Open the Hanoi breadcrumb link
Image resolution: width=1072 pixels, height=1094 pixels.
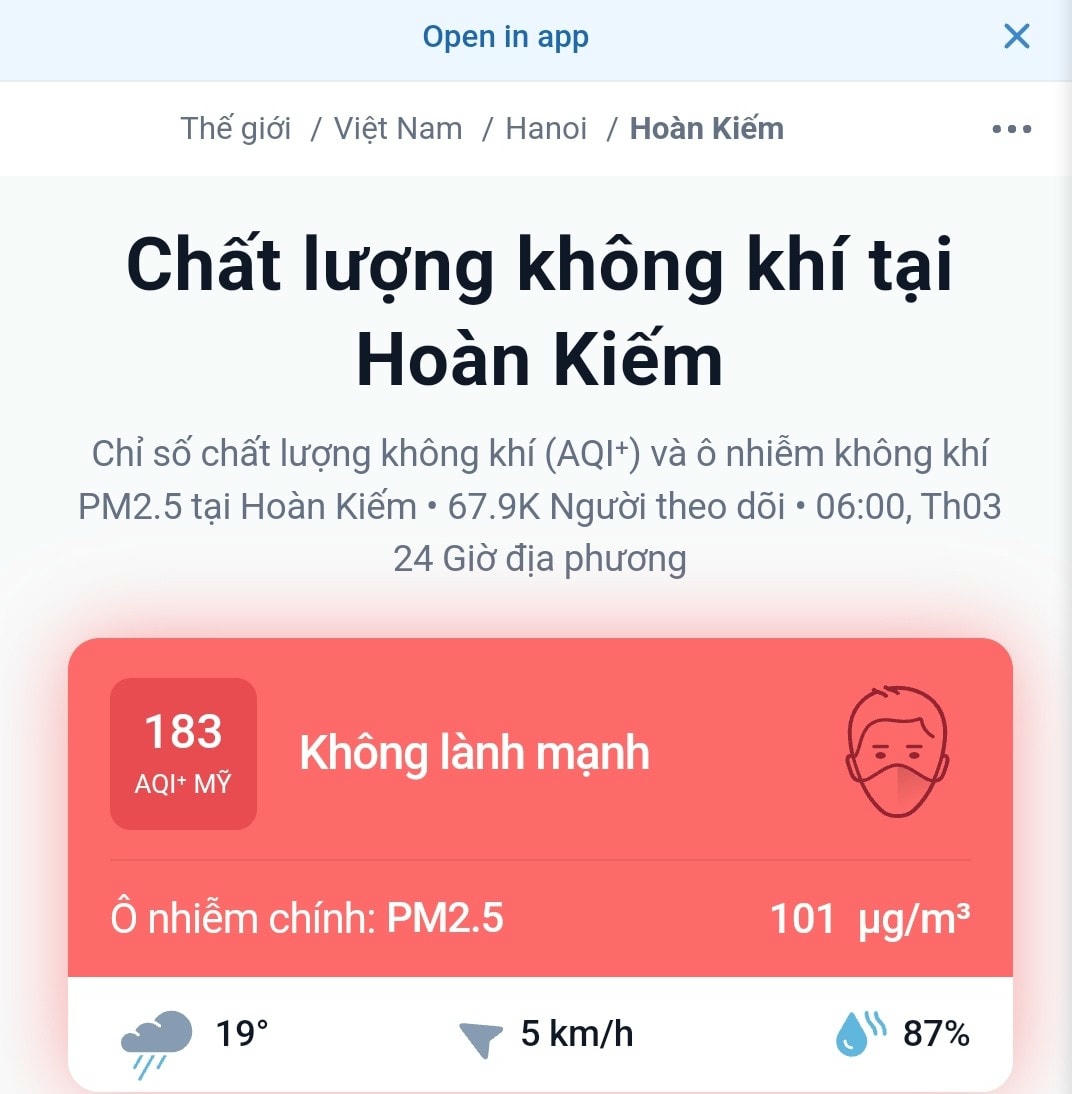[x=546, y=129]
